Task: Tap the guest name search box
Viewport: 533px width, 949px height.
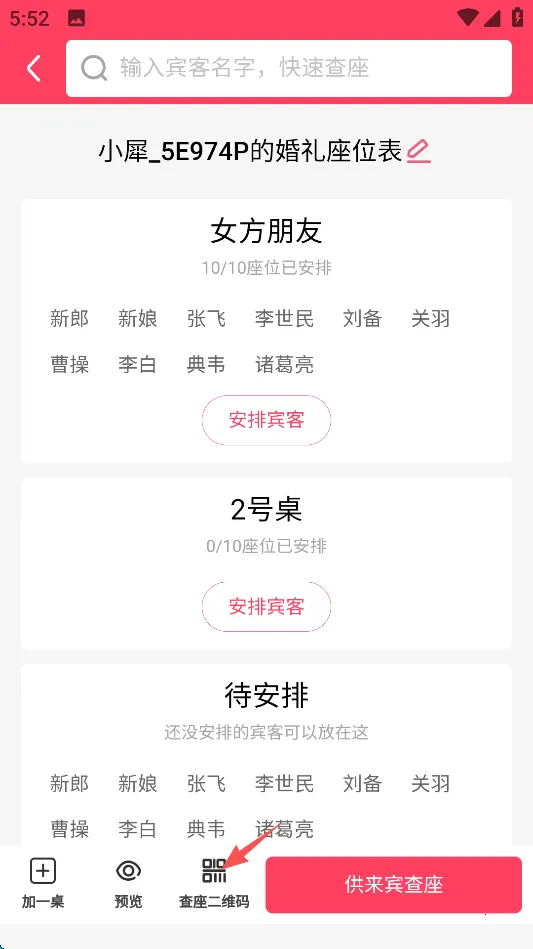Action: pyautogui.click(x=289, y=68)
